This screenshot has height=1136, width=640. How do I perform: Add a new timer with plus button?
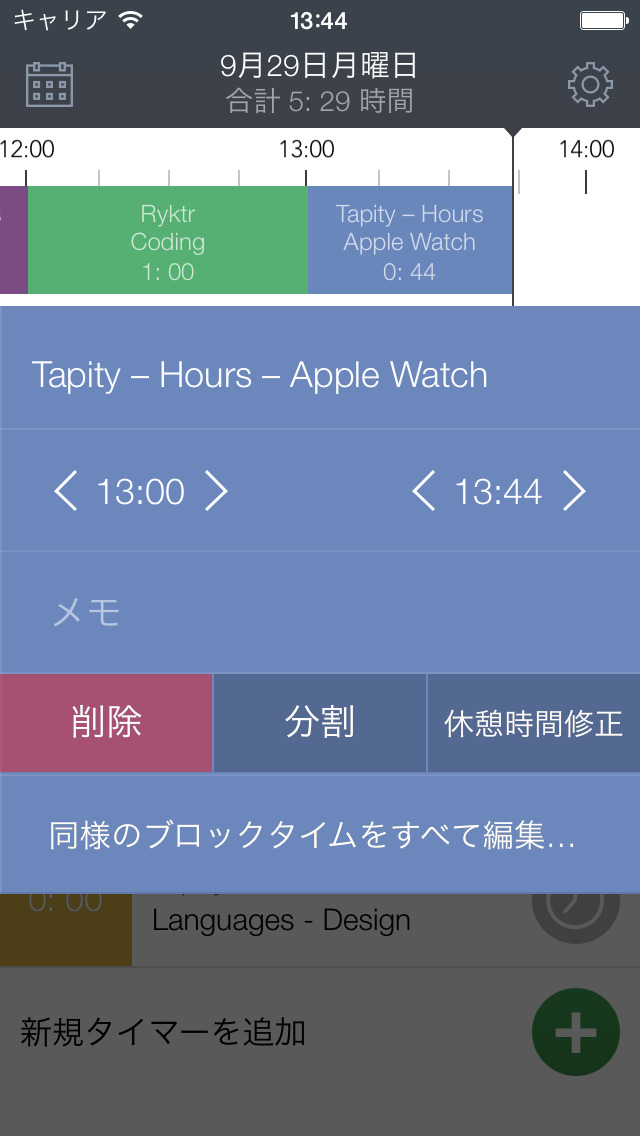pos(575,1033)
